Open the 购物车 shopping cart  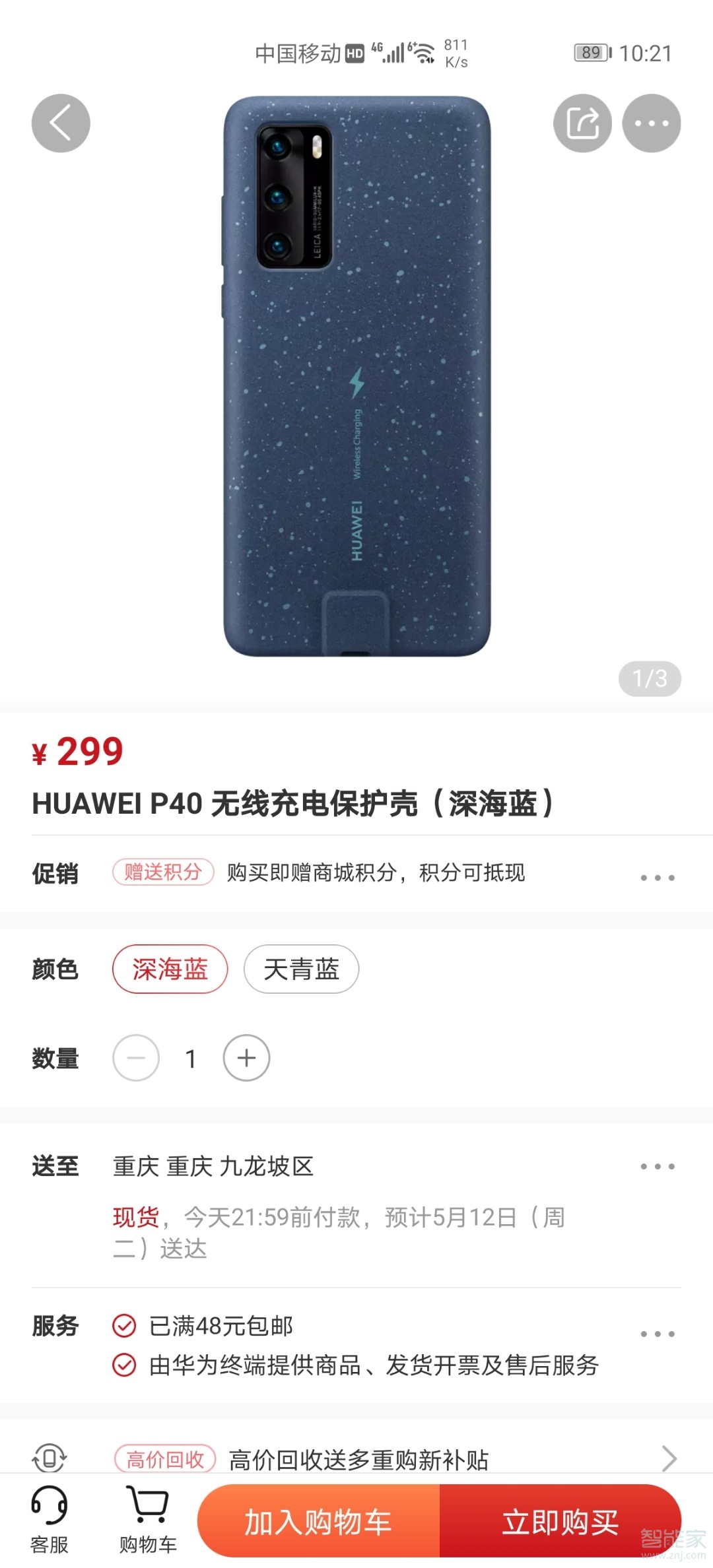pyautogui.click(x=147, y=1518)
